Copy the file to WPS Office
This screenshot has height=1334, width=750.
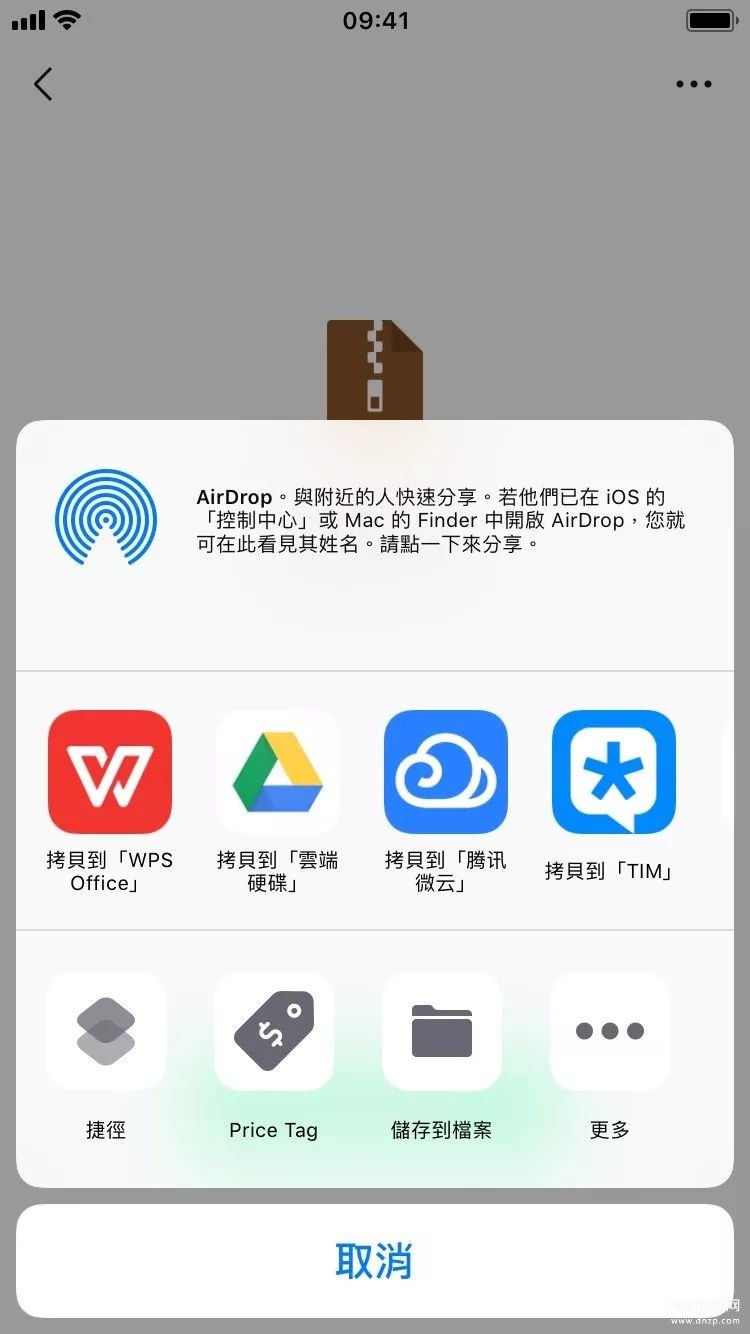tap(110, 772)
